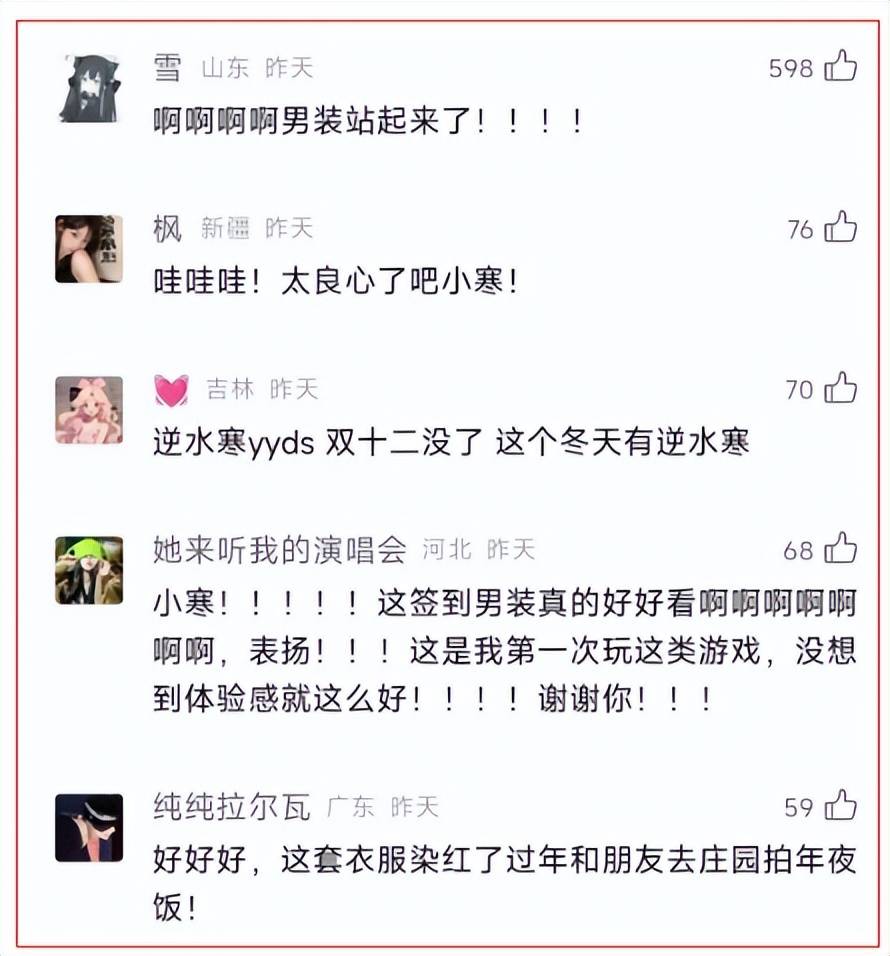Visit 她来听我的演唱会's profile avatar

click(x=89, y=570)
